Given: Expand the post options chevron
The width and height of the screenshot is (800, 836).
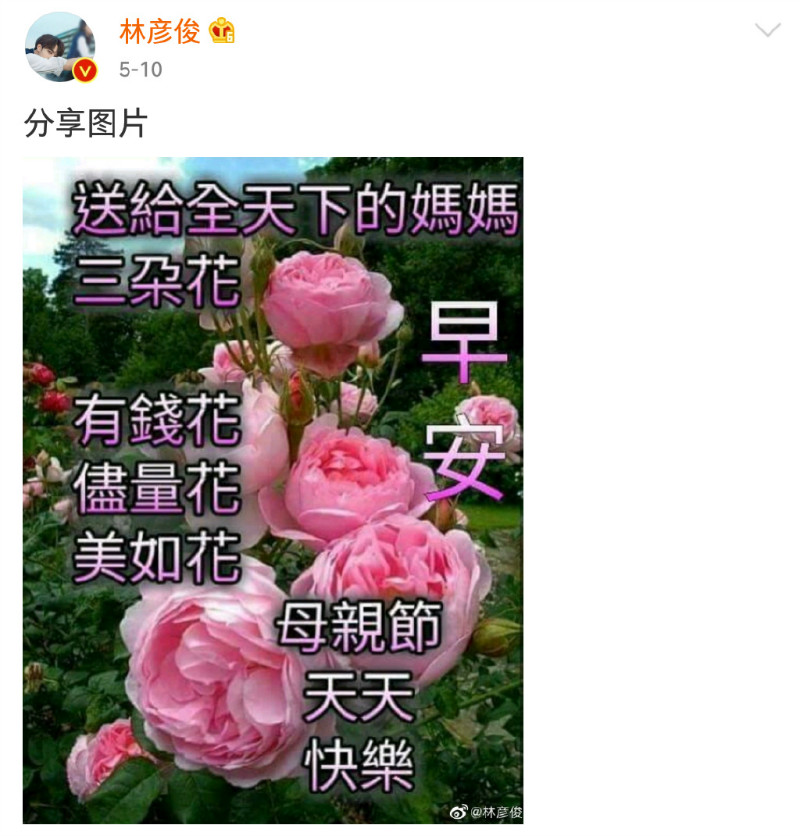Looking at the screenshot, I should click(x=767, y=30).
